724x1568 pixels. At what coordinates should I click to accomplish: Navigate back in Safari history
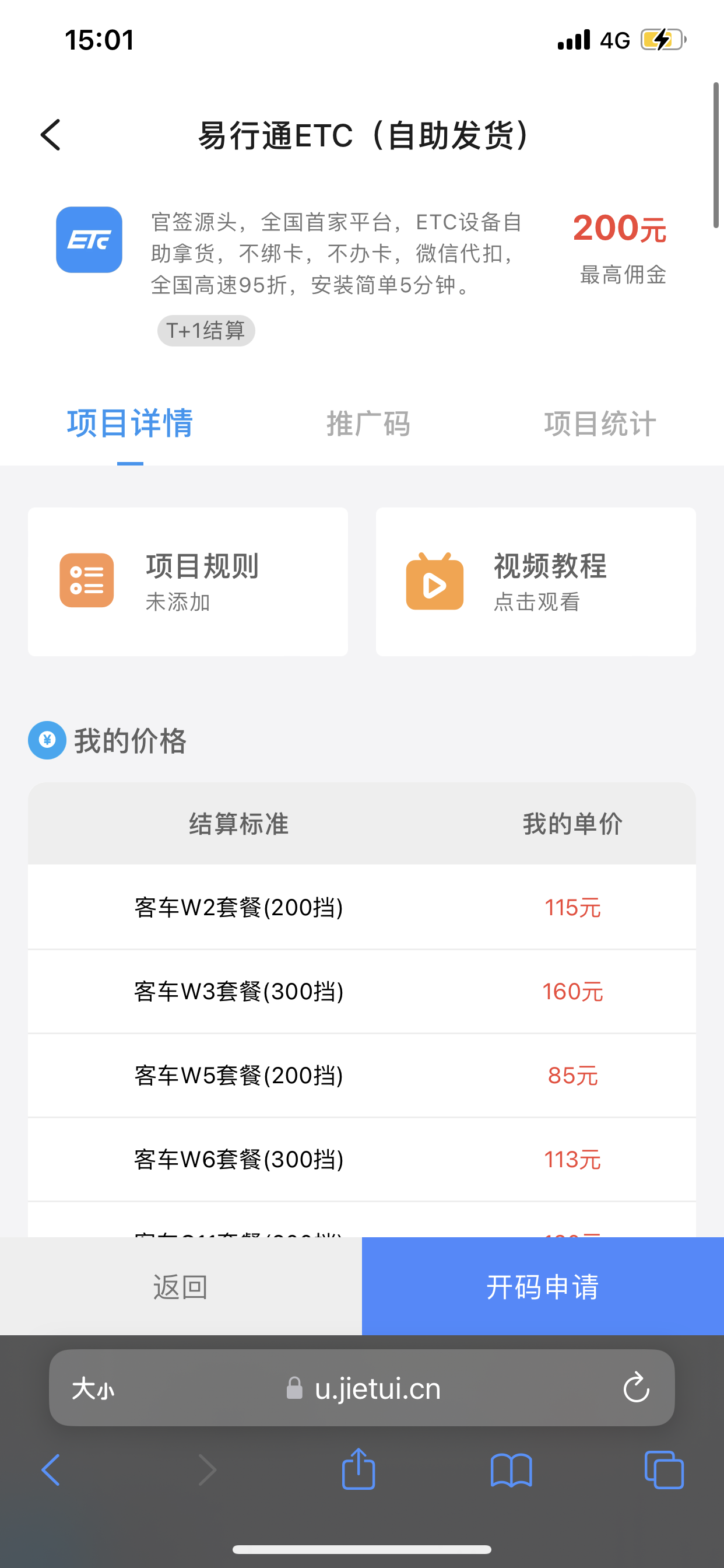point(51,1470)
